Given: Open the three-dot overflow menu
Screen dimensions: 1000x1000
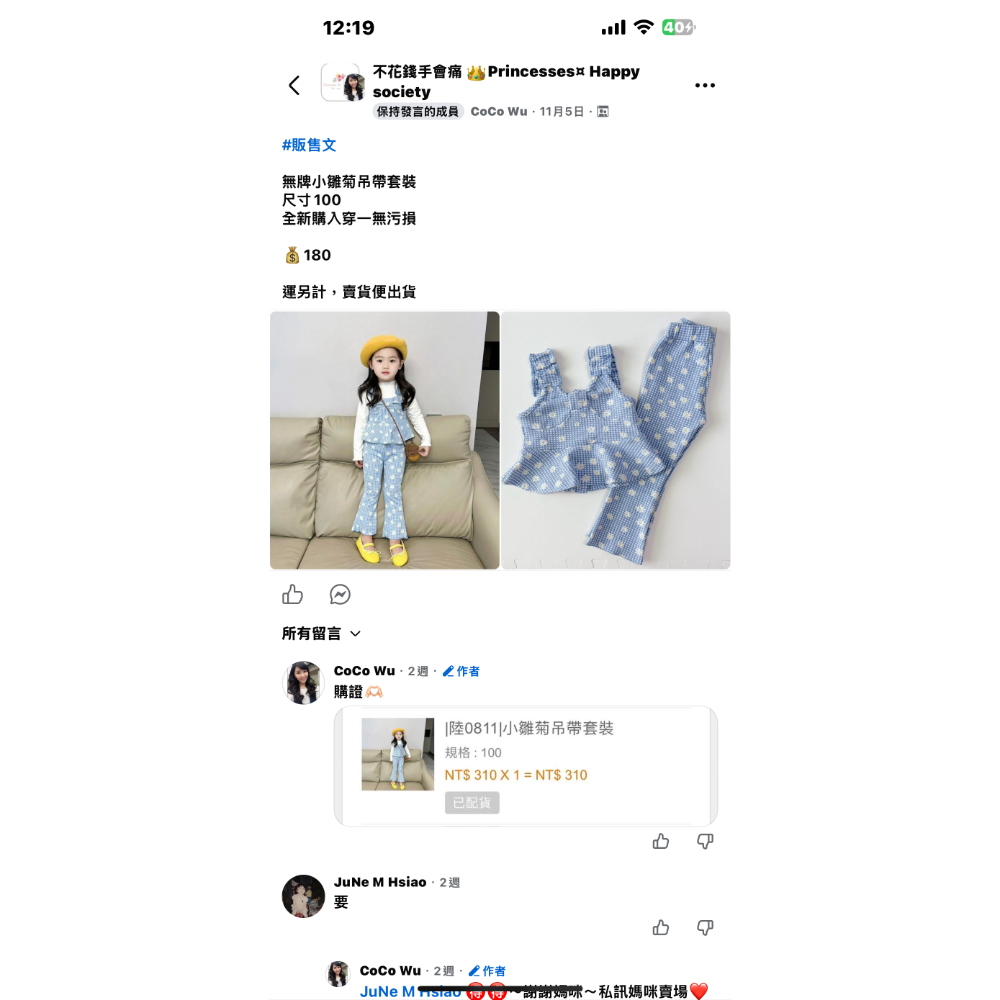Looking at the screenshot, I should (705, 86).
